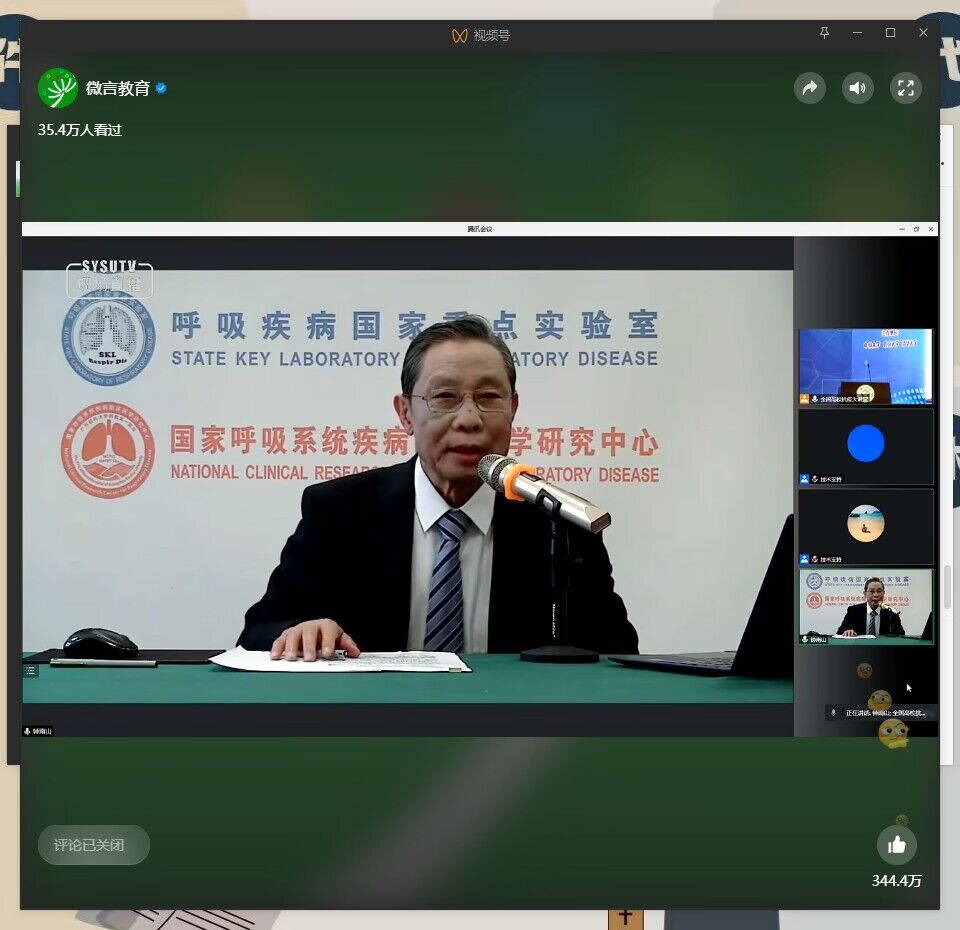960x930 pixels.
Task: Like the video with thumbs up
Action: [x=896, y=845]
